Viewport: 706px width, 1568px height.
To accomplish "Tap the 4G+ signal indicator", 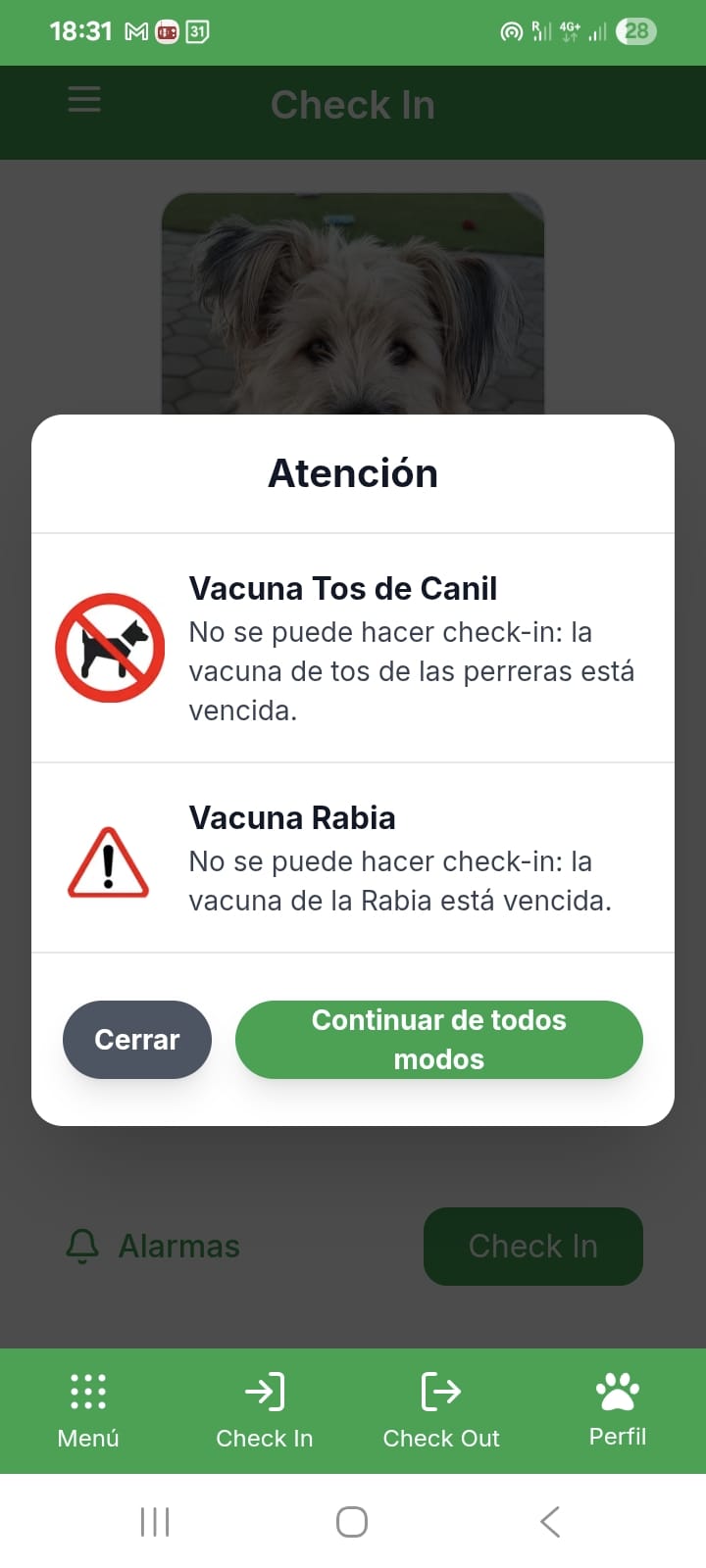I will point(570,30).
